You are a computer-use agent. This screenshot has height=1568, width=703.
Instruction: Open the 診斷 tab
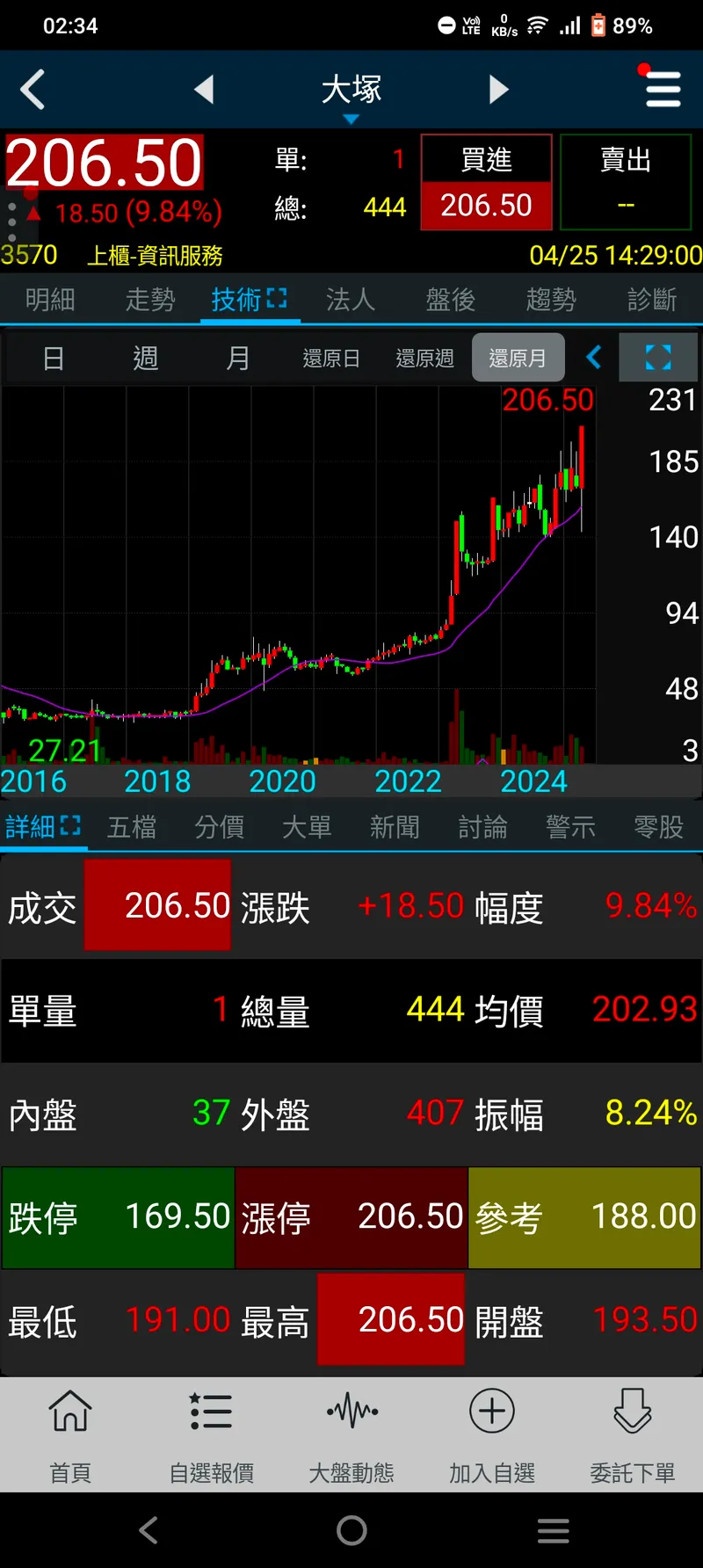651,300
